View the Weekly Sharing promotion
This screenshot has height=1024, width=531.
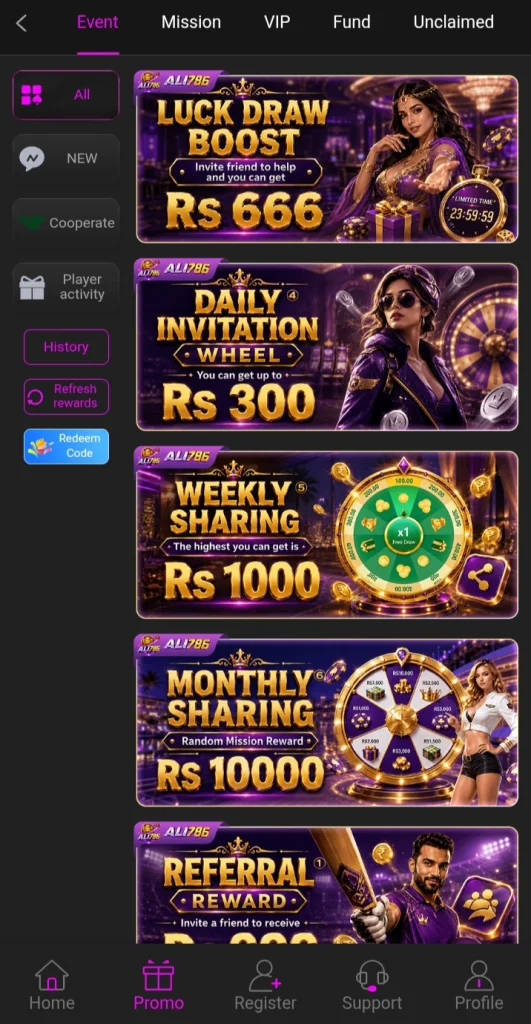(327, 532)
